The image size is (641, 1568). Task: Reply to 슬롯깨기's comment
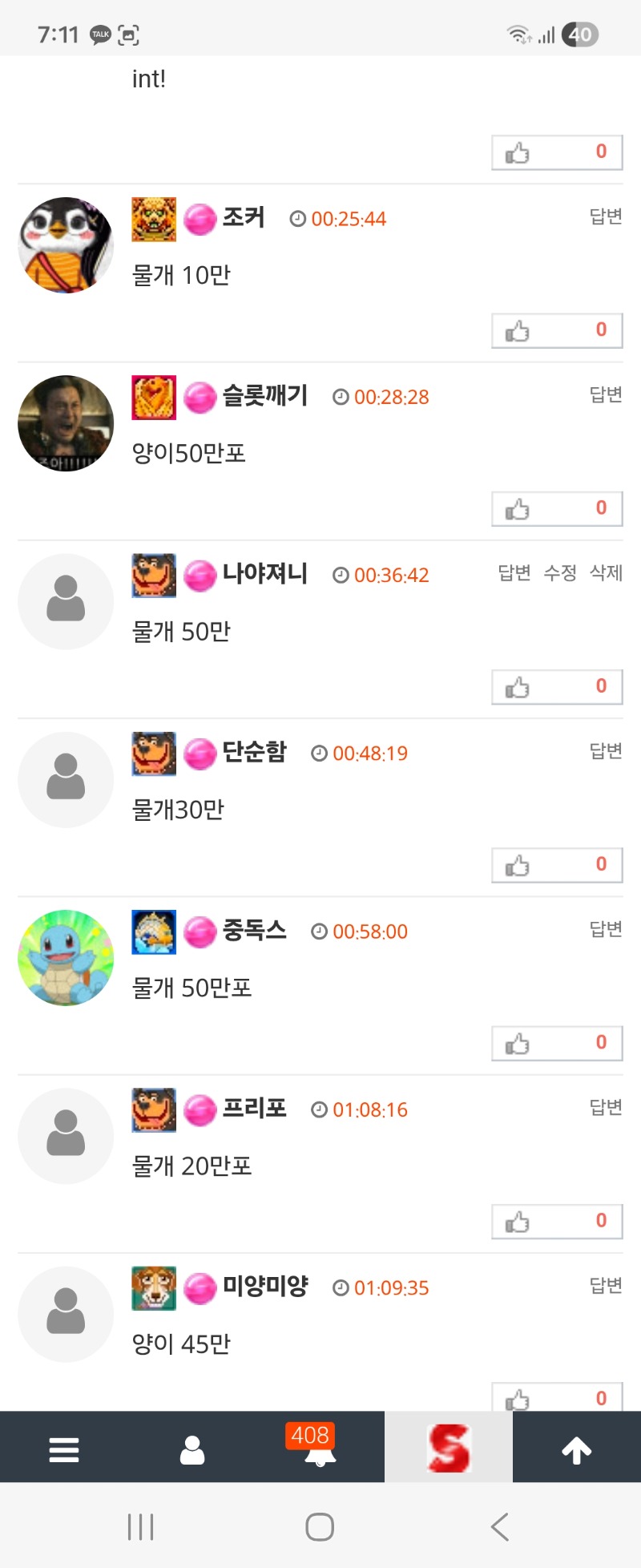pyautogui.click(x=606, y=394)
